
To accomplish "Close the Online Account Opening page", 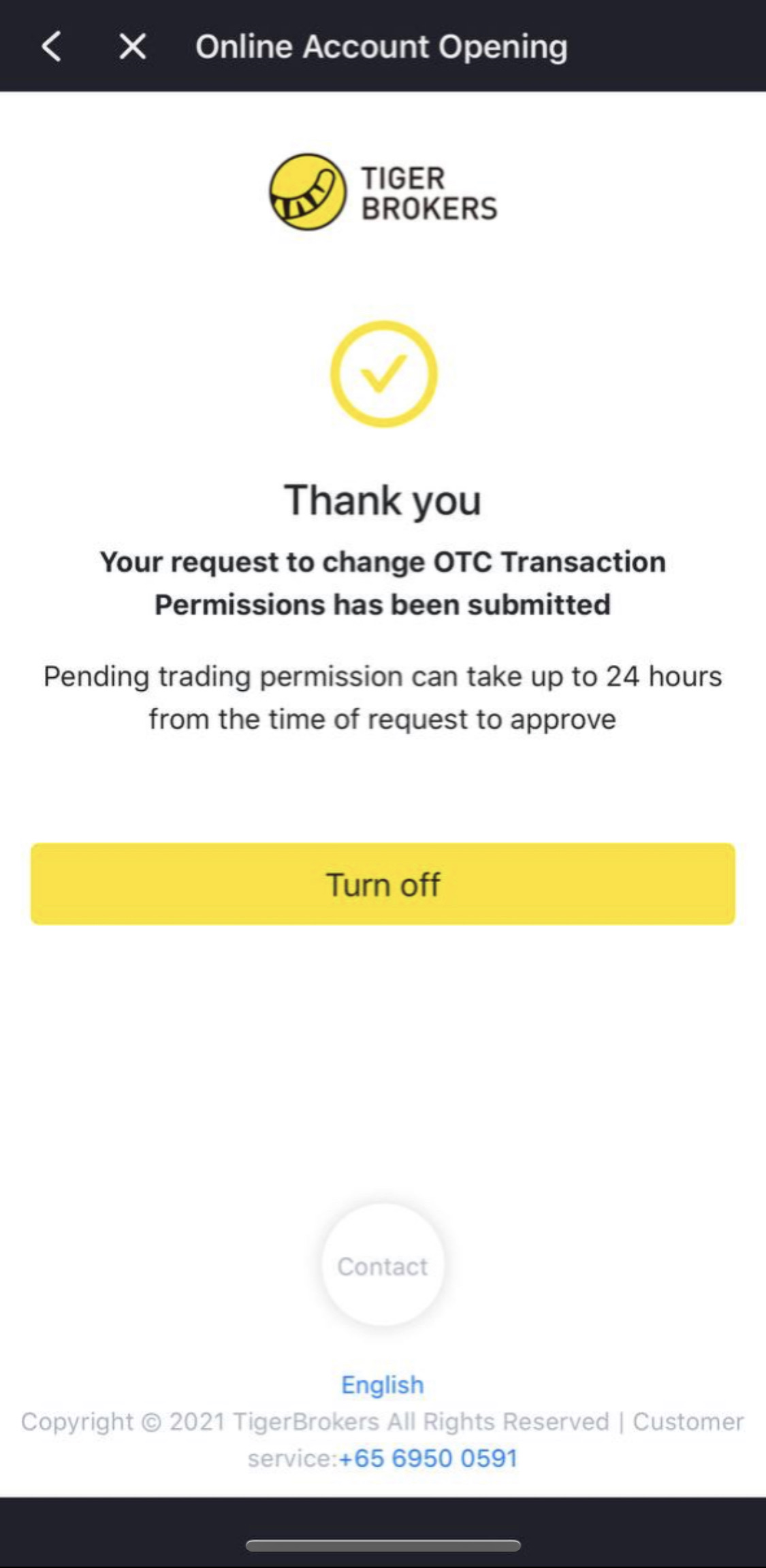I will pyautogui.click(x=132, y=47).
